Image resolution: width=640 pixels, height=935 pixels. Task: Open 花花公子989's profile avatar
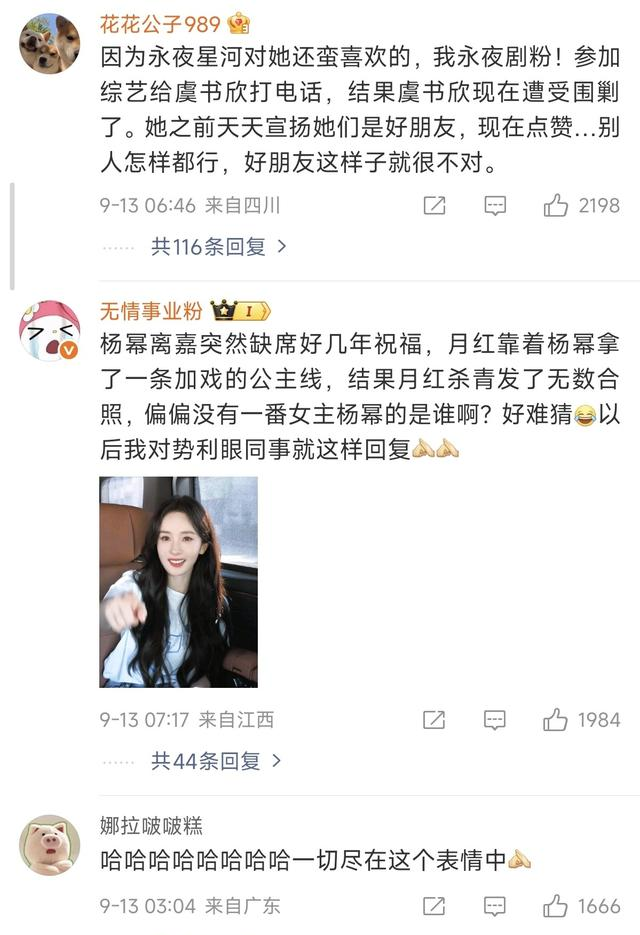49,43
